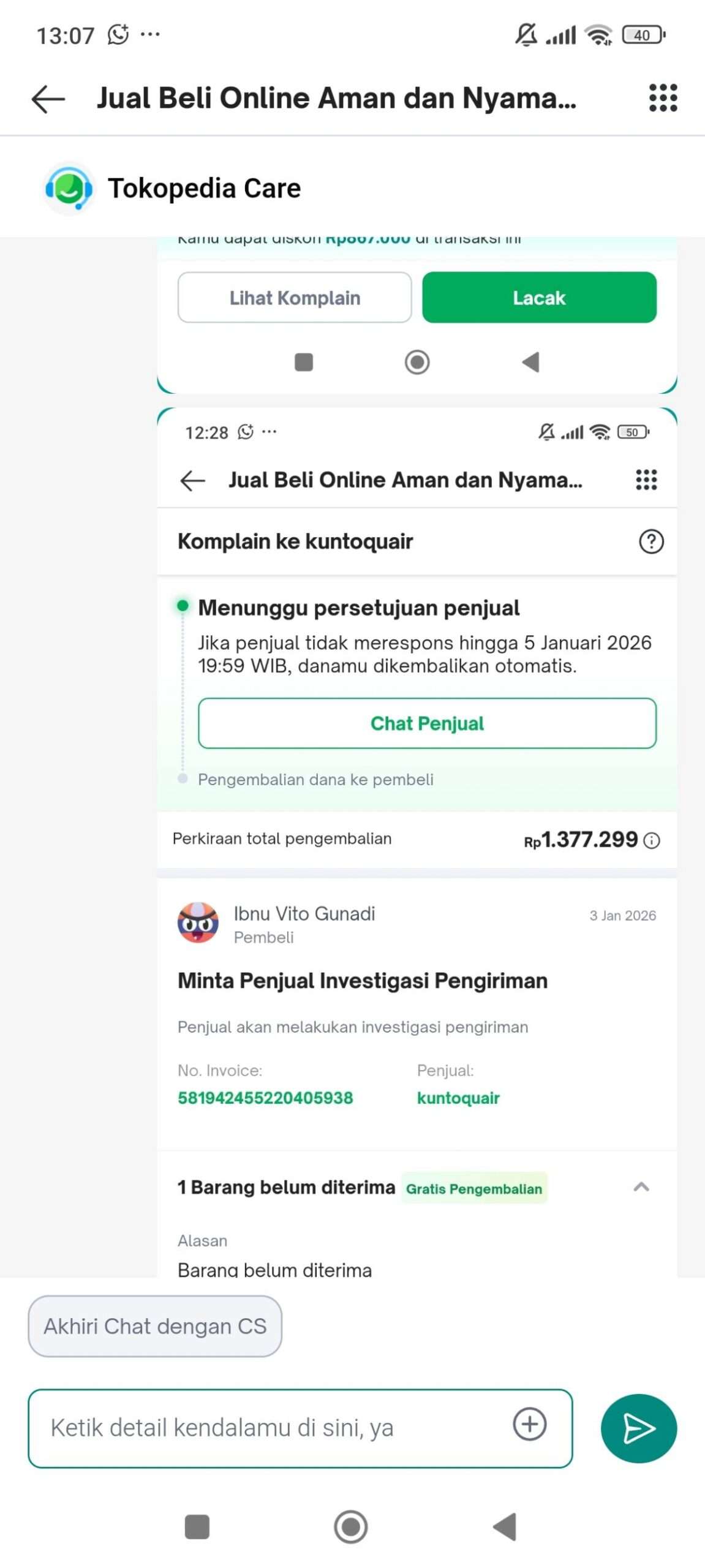705x1568 pixels.
Task: Tap the system home button
Action: [351, 1526]
